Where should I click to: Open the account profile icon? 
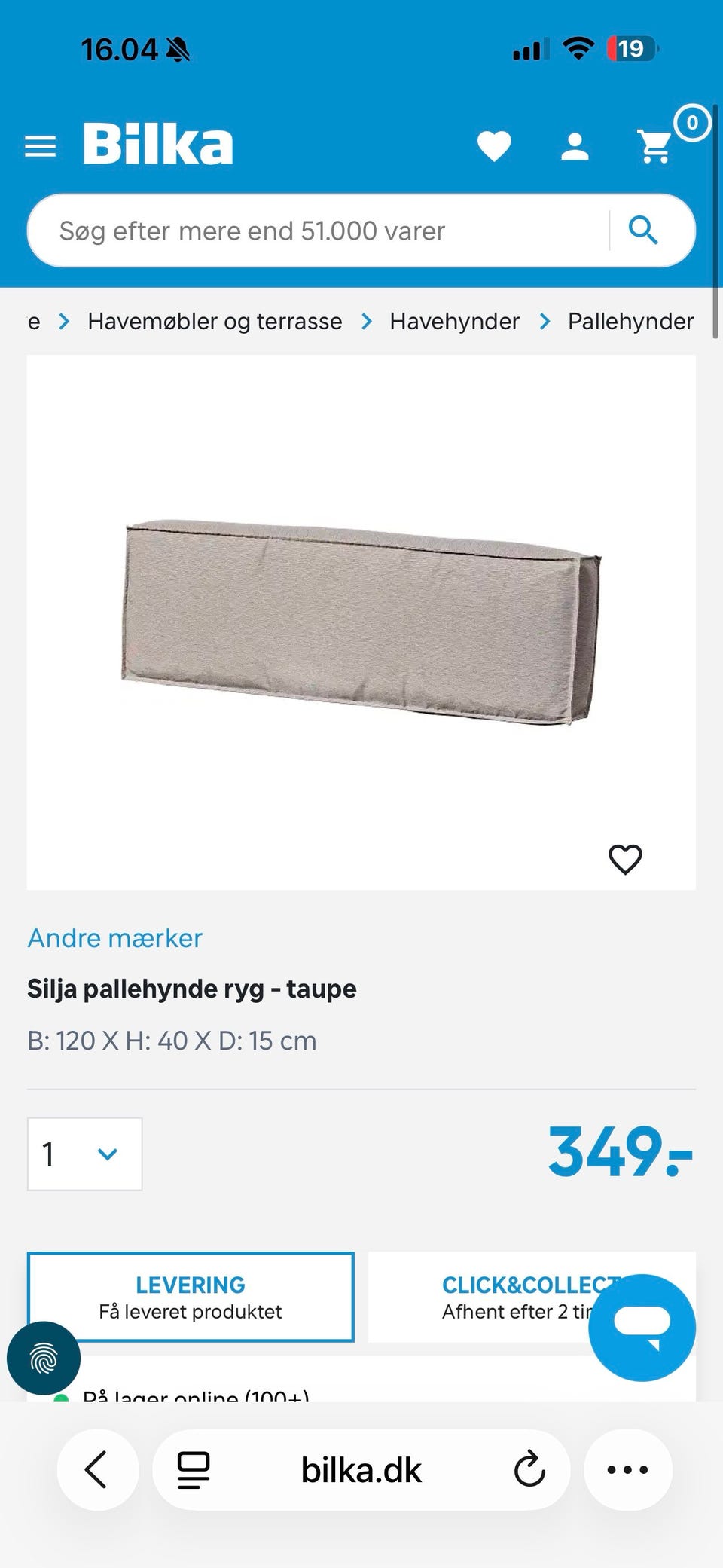tap(575, 145)
